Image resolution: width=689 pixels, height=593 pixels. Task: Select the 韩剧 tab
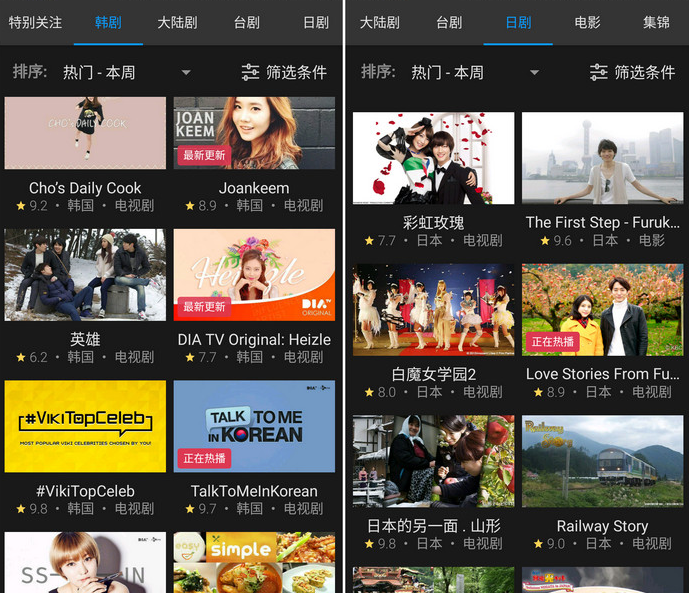(108, 22)
